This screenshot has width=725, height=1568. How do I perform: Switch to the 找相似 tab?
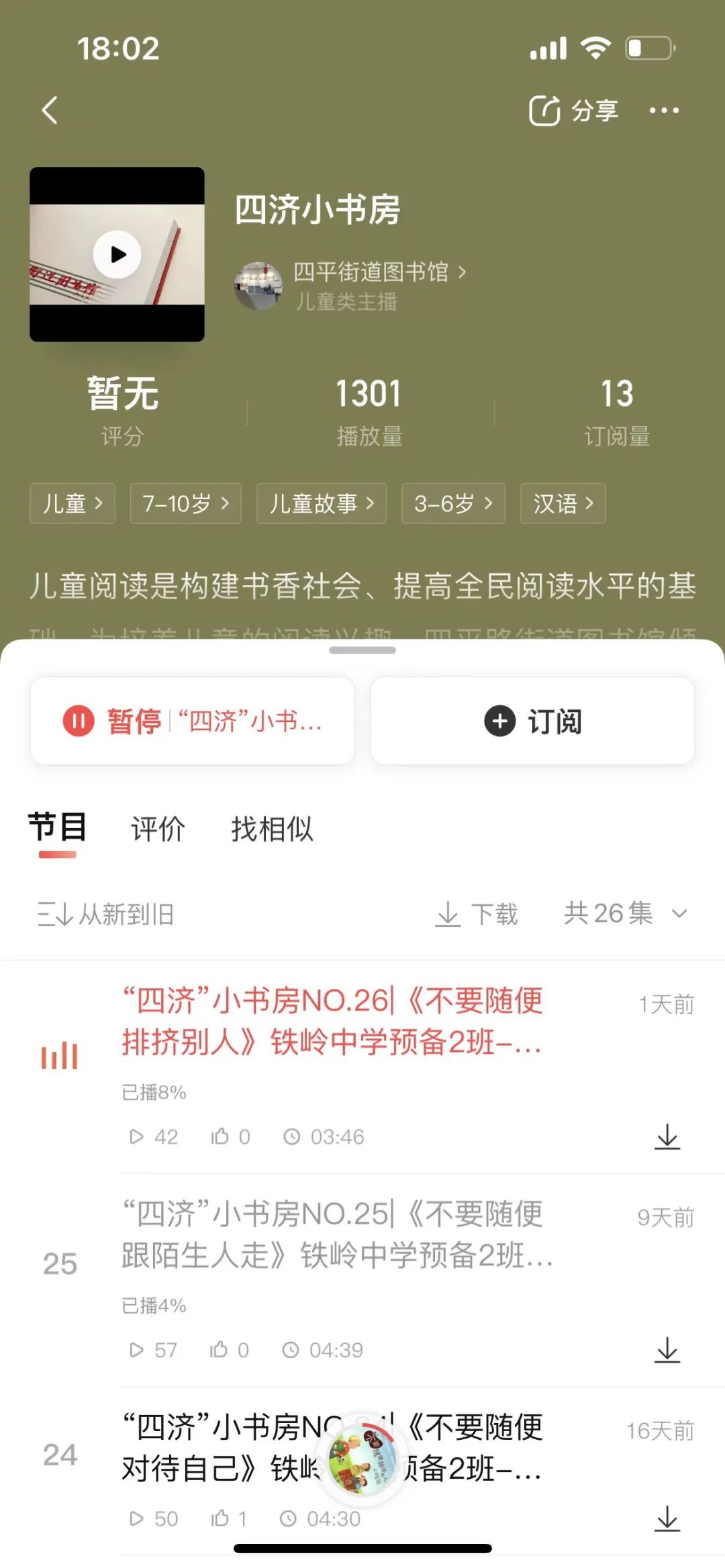click(x=272, y=829)
